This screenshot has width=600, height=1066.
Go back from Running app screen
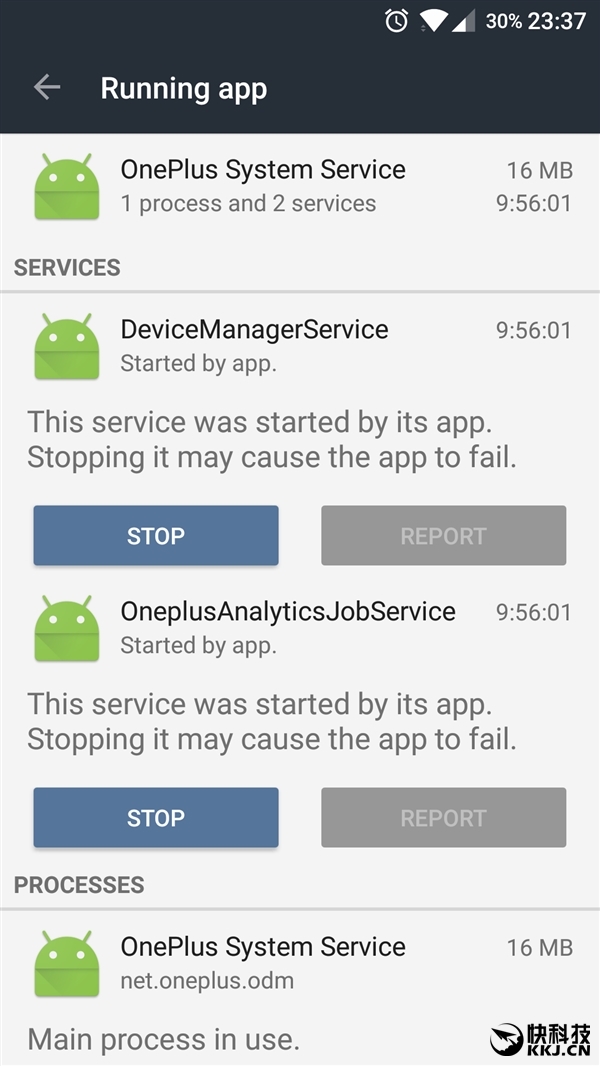(47, 88)
